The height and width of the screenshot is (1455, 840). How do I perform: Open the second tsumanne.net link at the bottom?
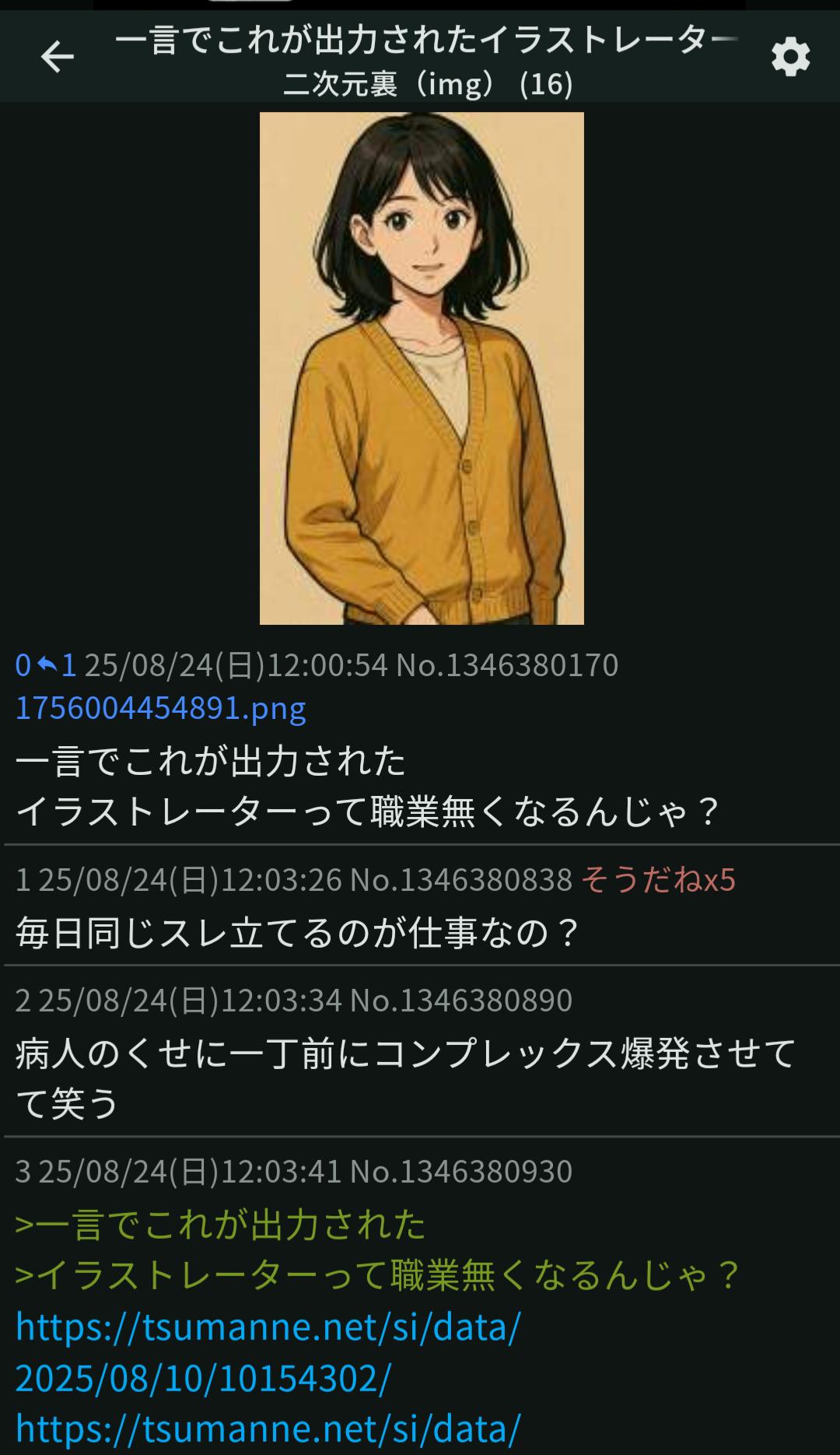[268, 1429]
